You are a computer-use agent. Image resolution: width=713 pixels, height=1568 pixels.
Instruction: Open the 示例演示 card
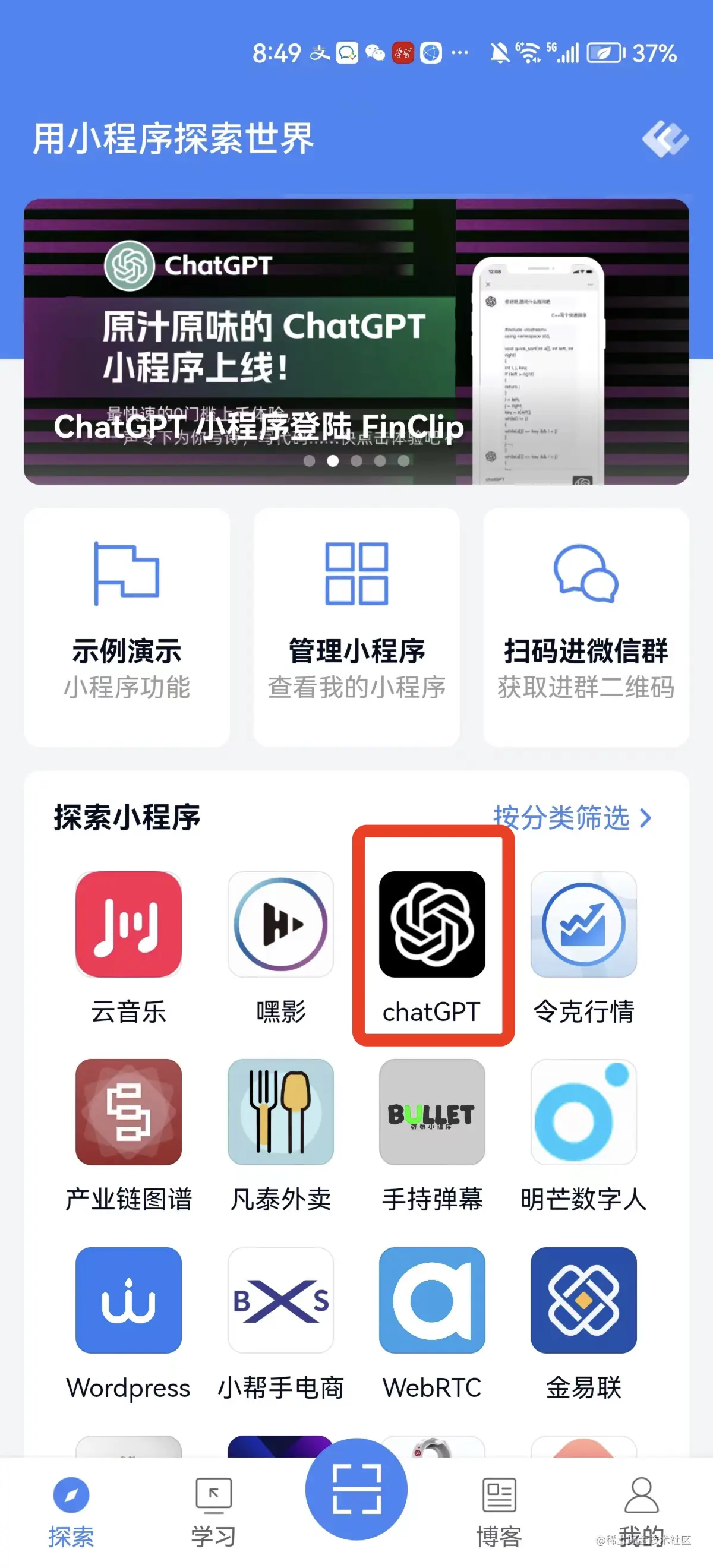point(127,627)
